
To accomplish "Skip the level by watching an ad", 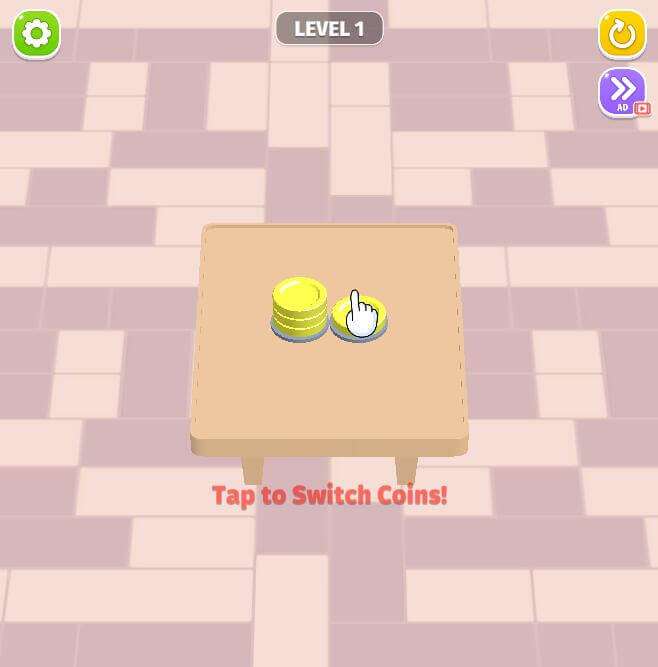I will coord(622,92).
